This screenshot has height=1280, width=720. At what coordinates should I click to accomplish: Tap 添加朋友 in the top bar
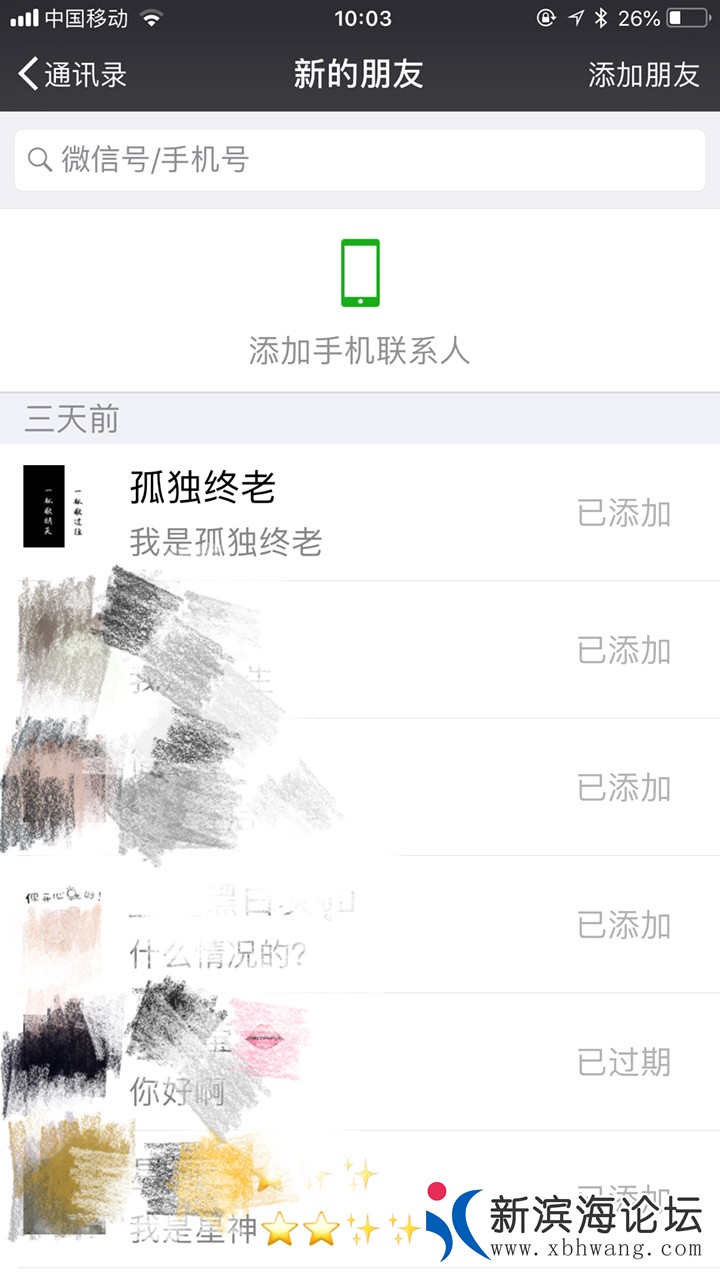[643, 75]
